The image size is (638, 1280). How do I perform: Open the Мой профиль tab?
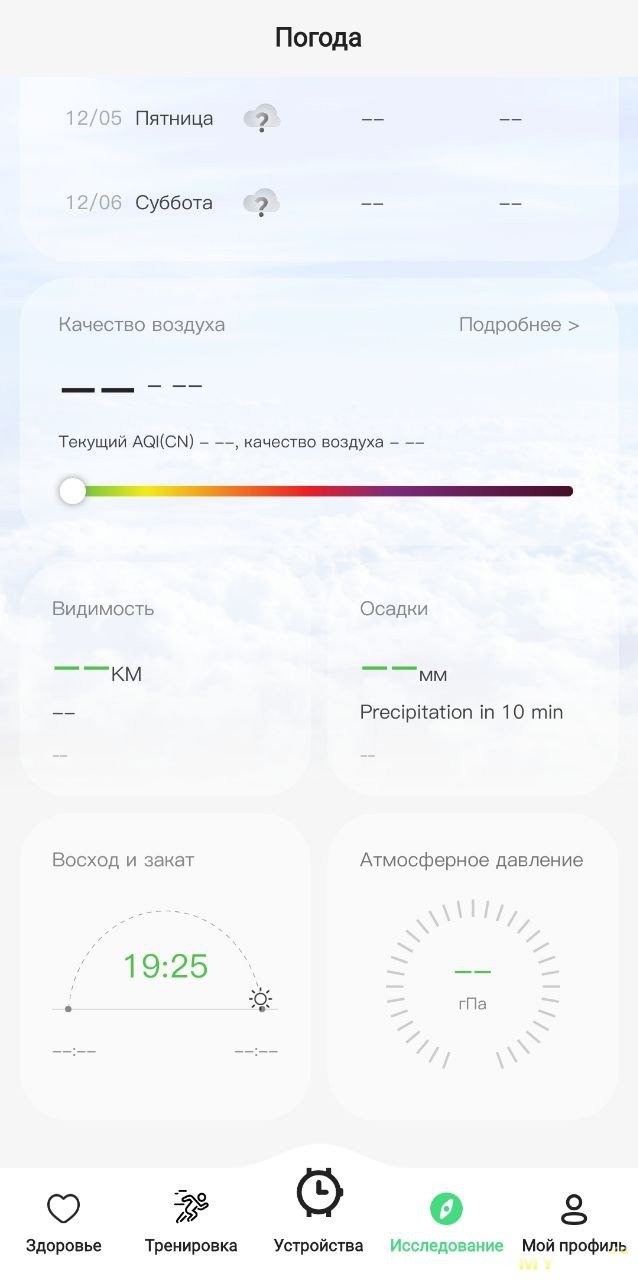pos(574,1222)
